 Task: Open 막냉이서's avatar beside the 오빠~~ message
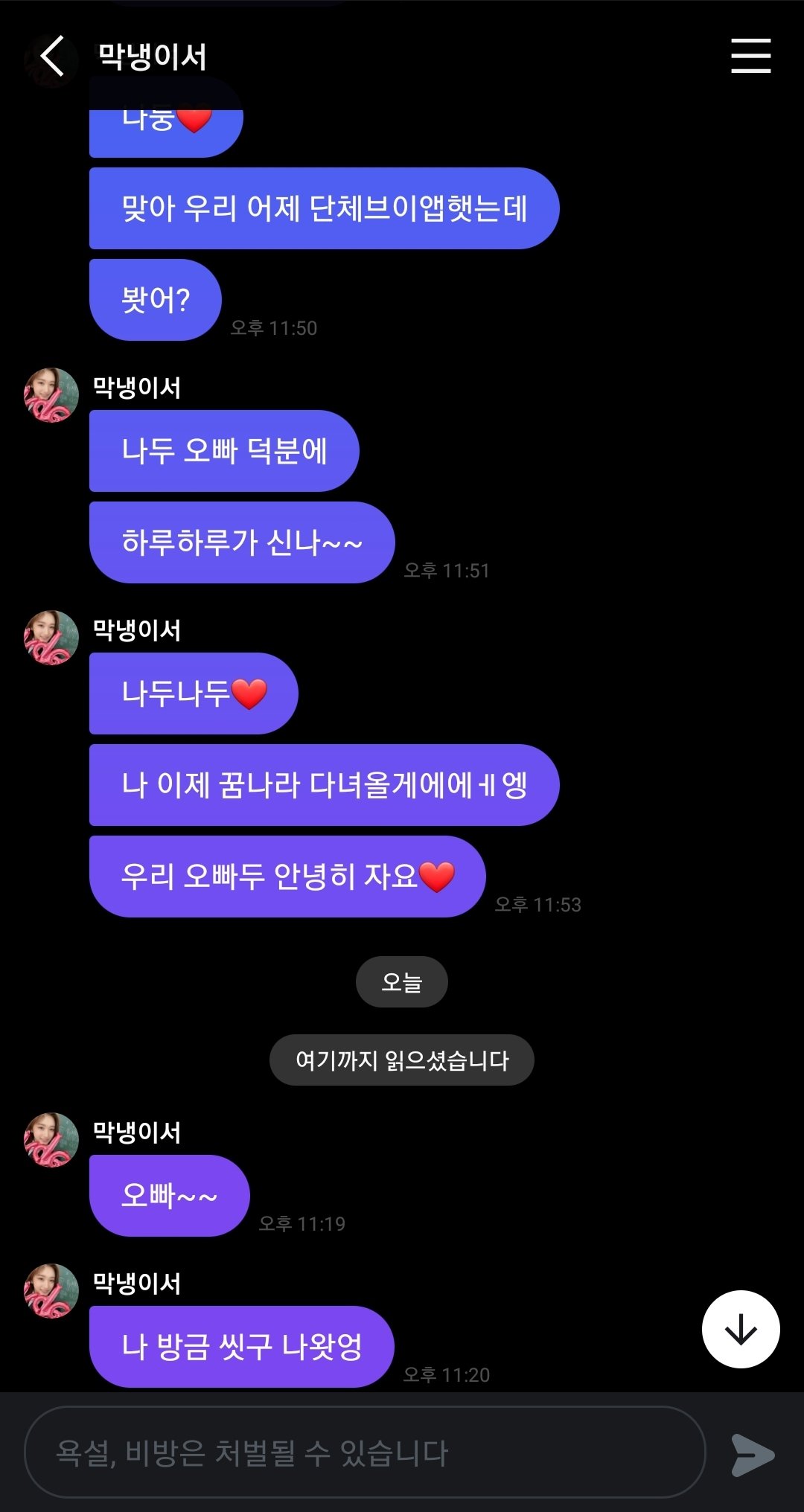point(51,1140)
